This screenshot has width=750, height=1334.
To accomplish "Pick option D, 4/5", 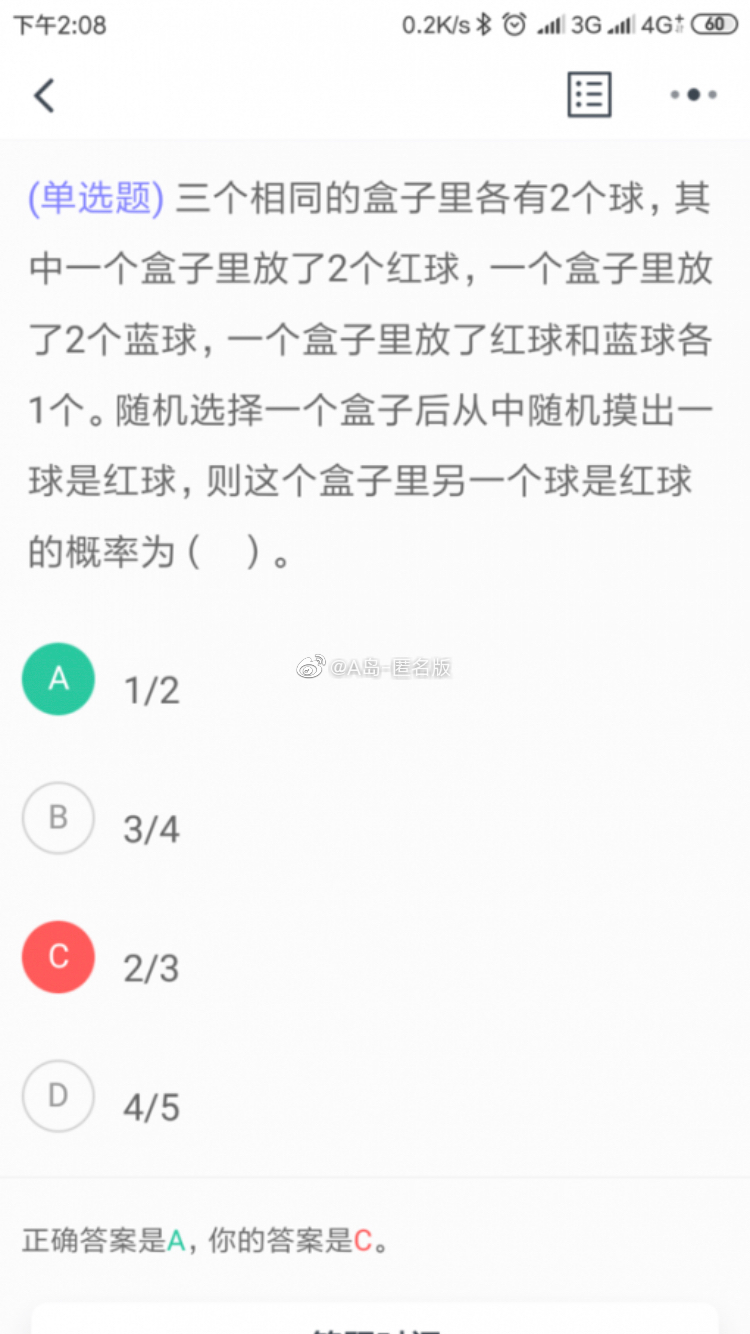I will click(59, 1096).
